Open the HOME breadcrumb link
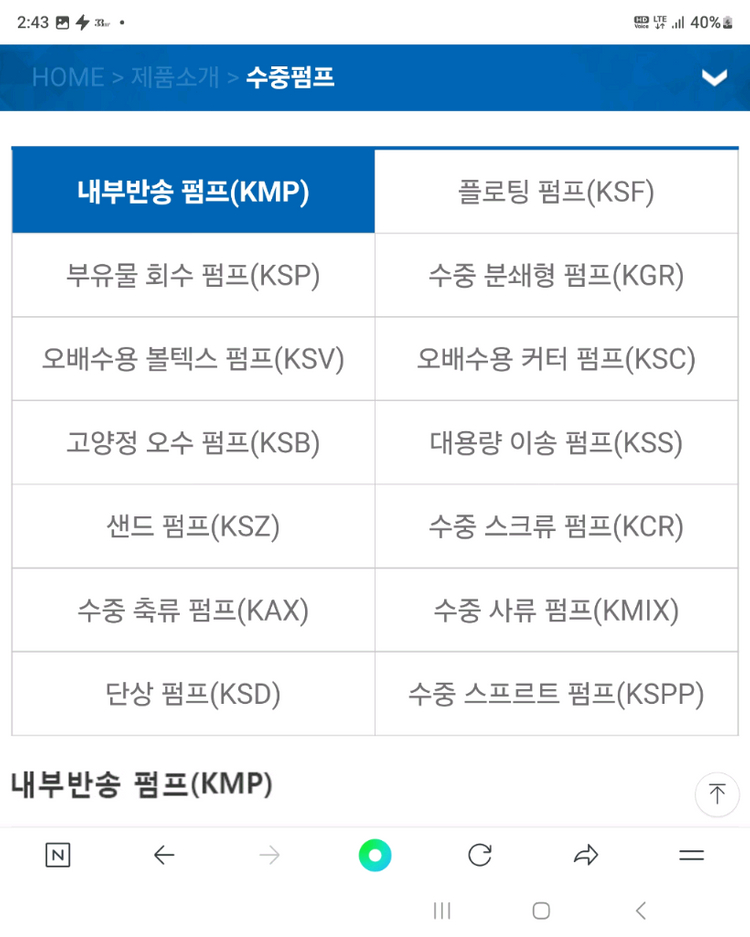750x937 pixels. point(68,77)
